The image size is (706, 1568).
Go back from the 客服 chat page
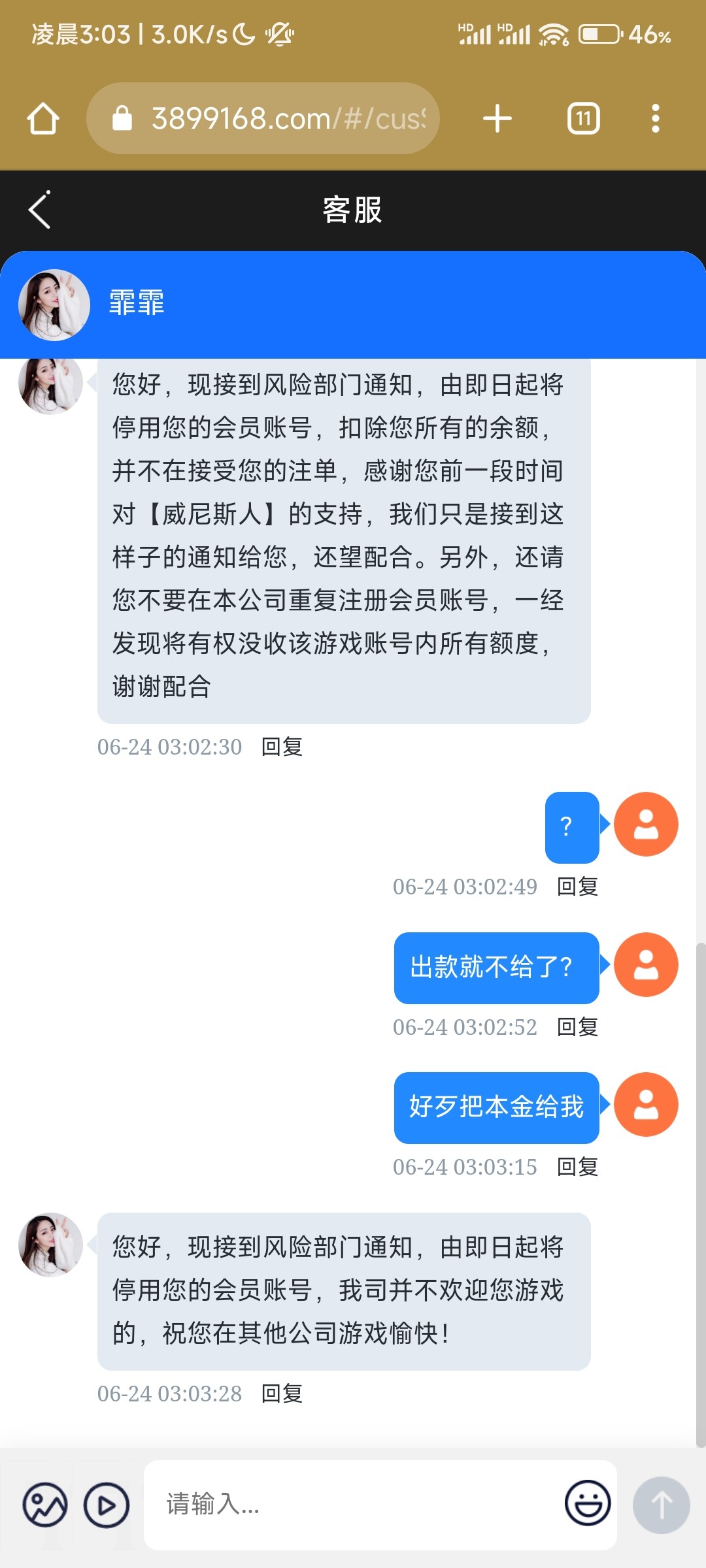click(x=40, y=210)
